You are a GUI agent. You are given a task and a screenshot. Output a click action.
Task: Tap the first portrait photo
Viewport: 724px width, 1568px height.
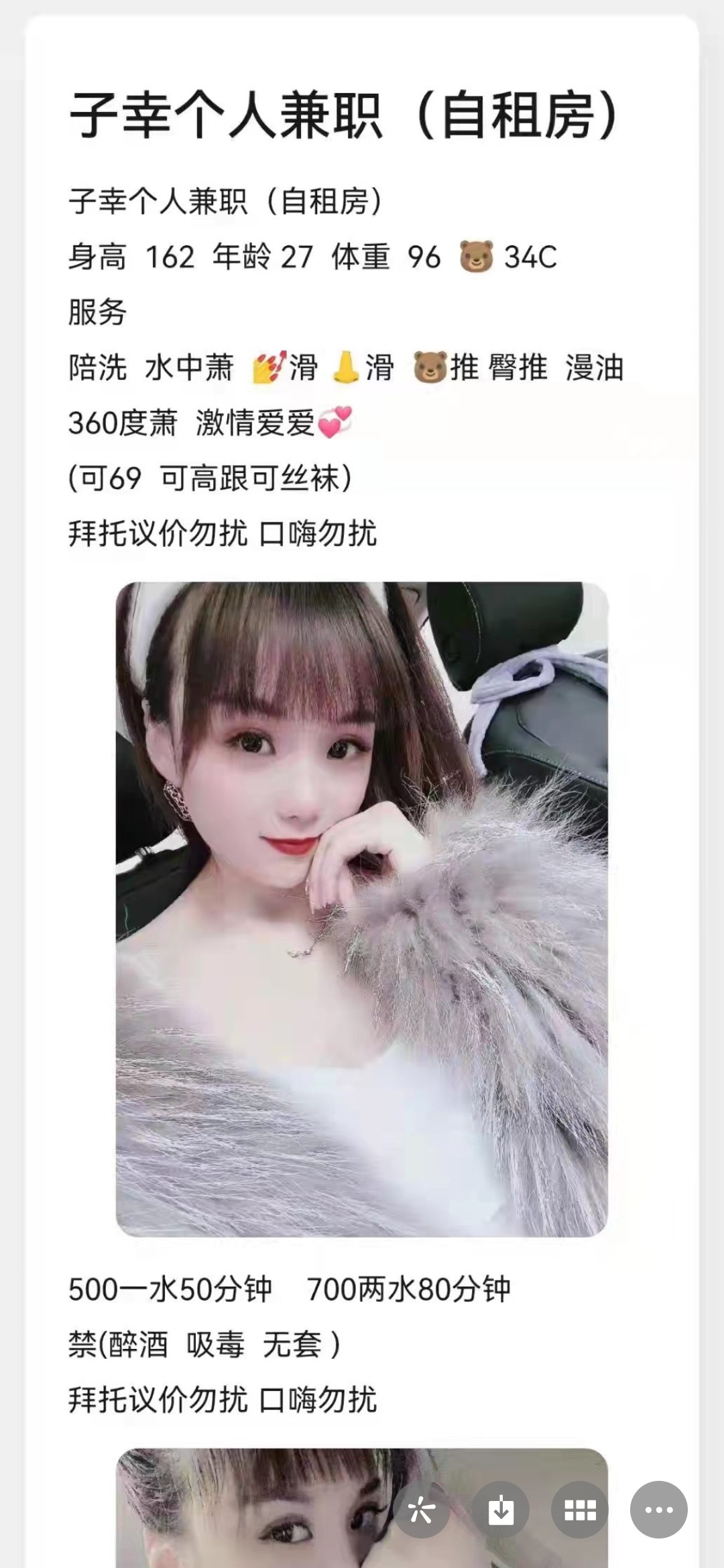pyautogui.click(x=362, y=911)
